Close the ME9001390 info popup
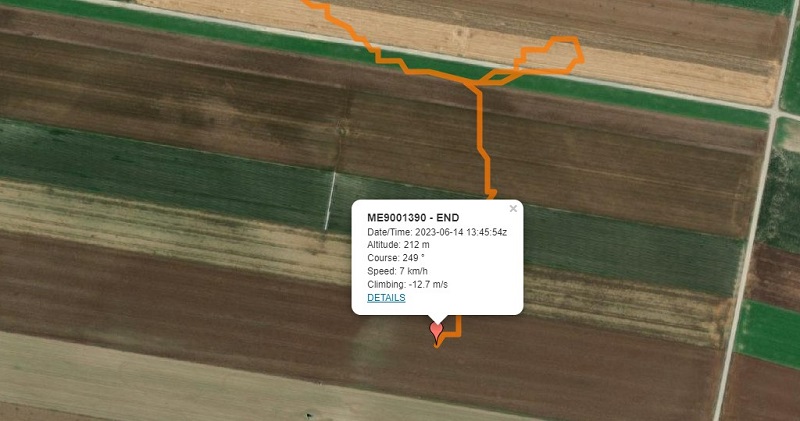The height and width of the screenshot is (421, 800). pyautogui.click(x=513, y=209)
